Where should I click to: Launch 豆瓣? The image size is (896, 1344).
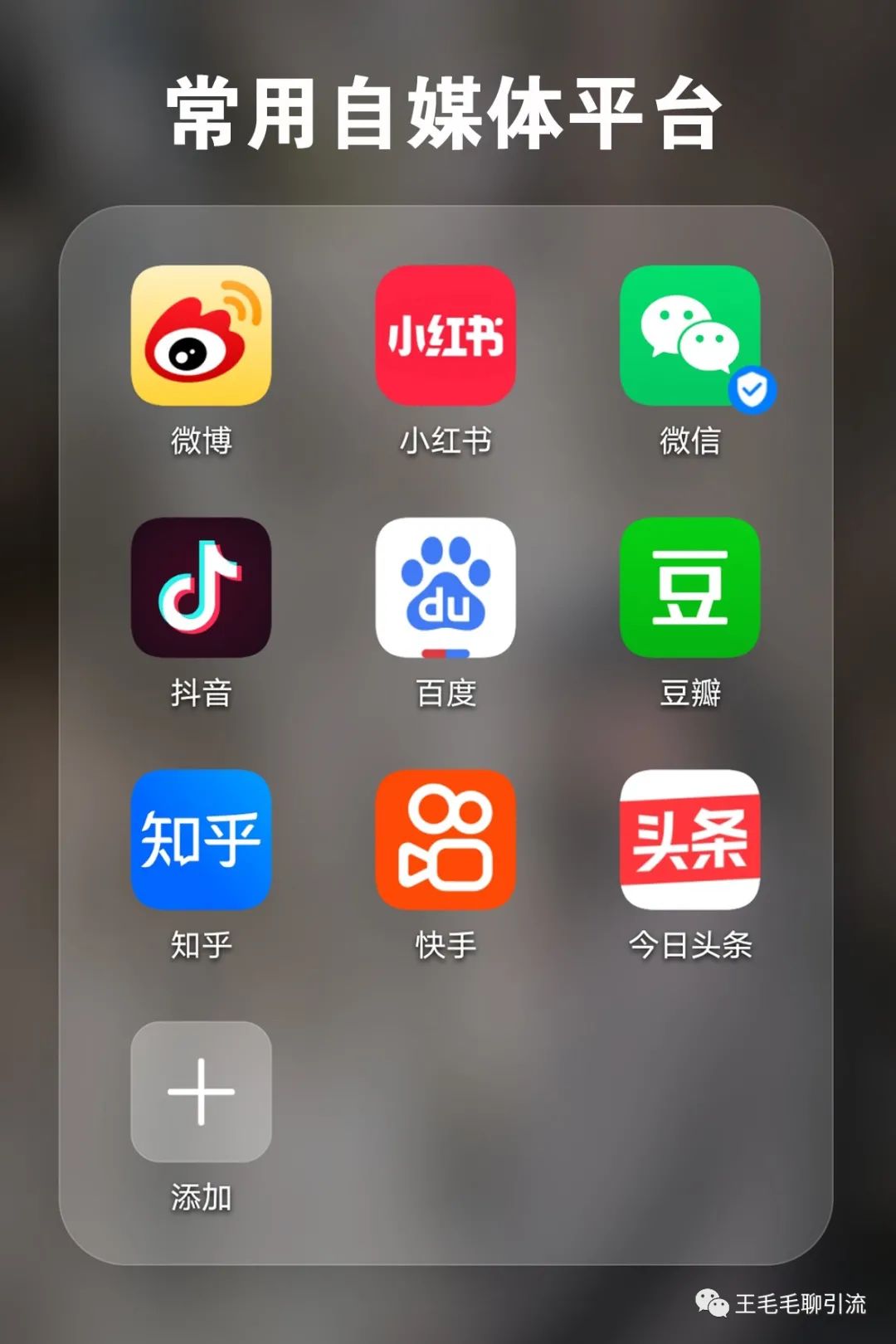[689, 587]
